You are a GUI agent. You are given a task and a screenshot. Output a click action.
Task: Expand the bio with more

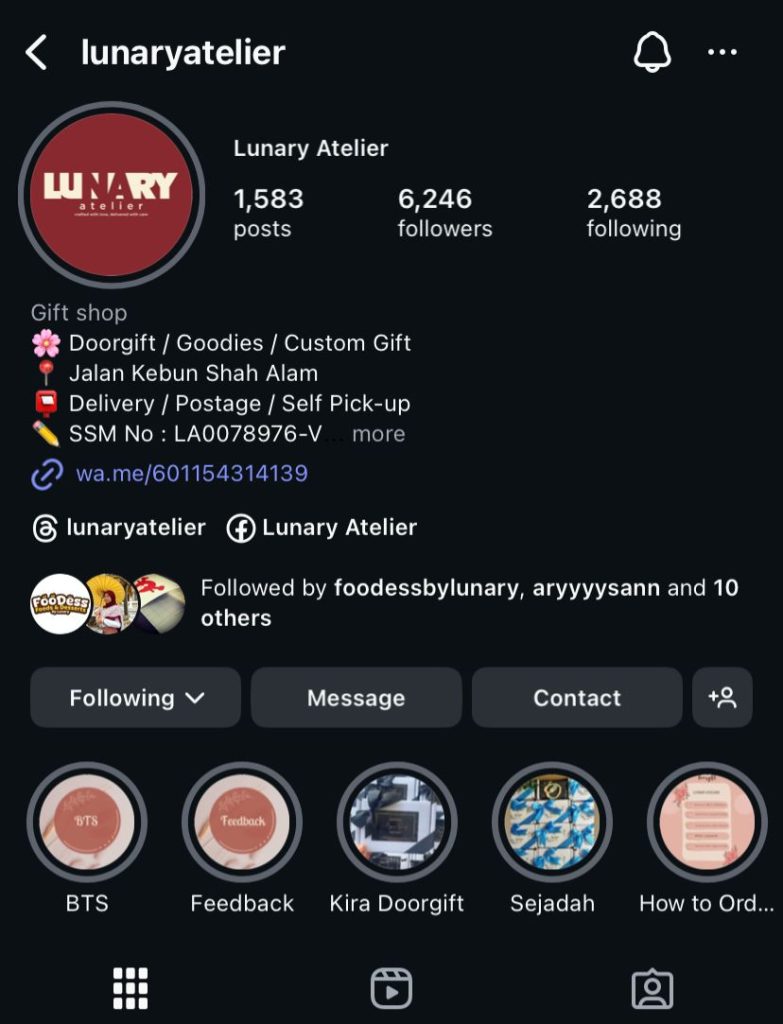click(x=378, y=434)
